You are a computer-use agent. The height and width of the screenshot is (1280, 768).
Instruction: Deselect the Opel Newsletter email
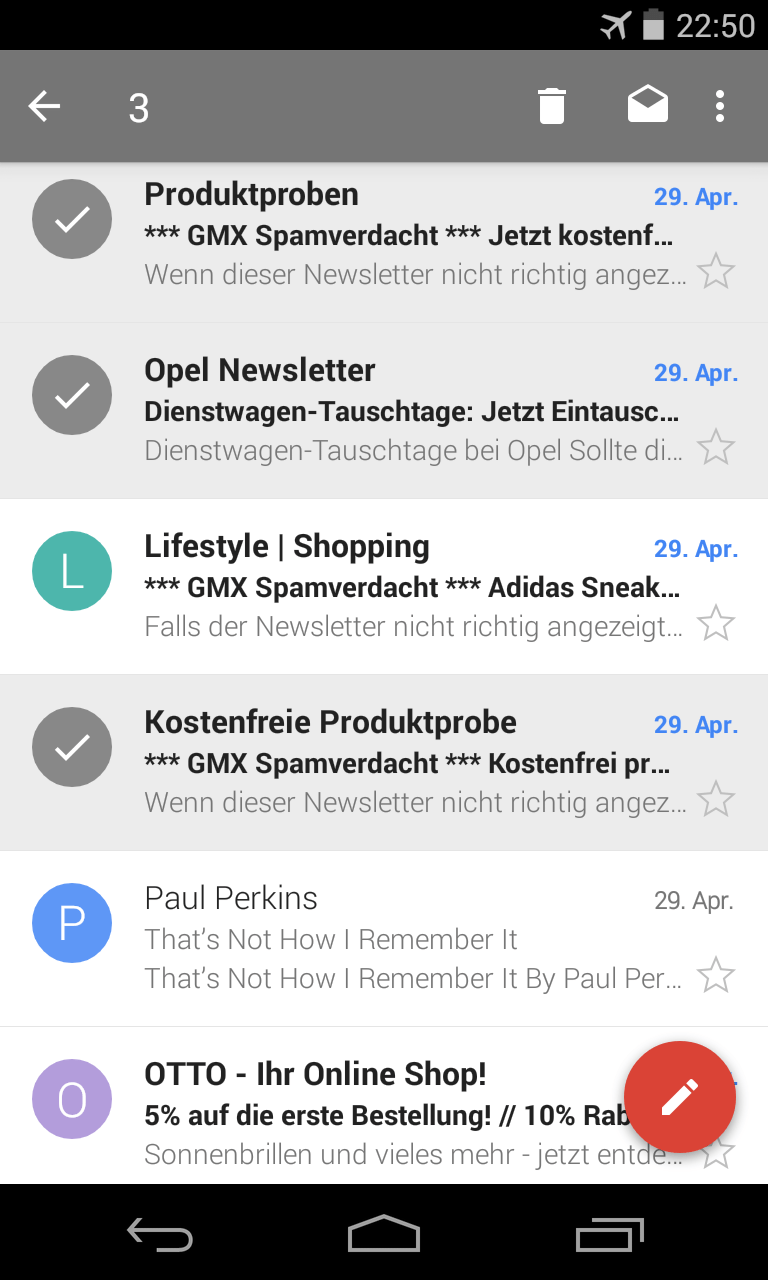click(72, 395)
